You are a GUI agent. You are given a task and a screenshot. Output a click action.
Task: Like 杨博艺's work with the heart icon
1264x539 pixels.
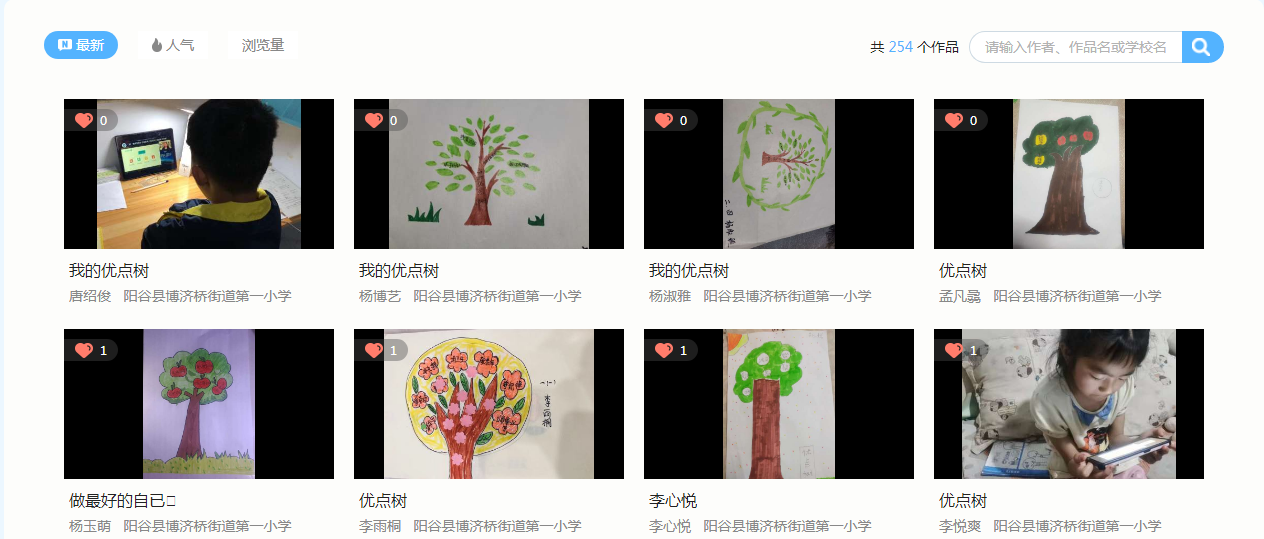(374, 120)
